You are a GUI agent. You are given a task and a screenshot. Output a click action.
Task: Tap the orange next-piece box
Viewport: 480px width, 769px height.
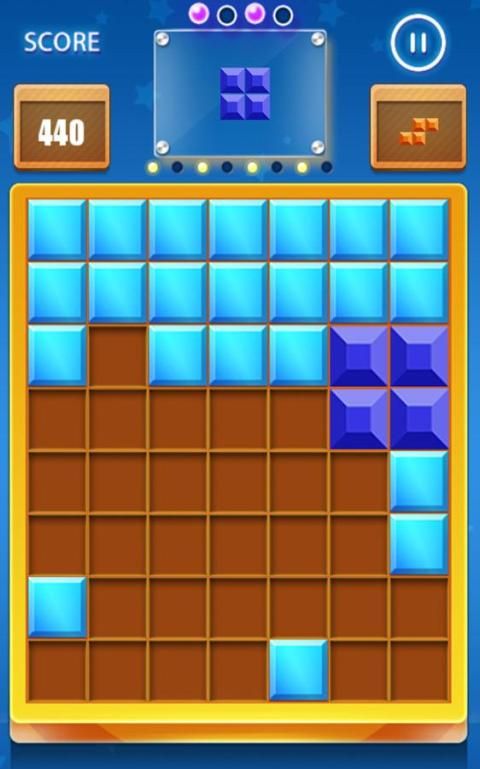[418, 127]
